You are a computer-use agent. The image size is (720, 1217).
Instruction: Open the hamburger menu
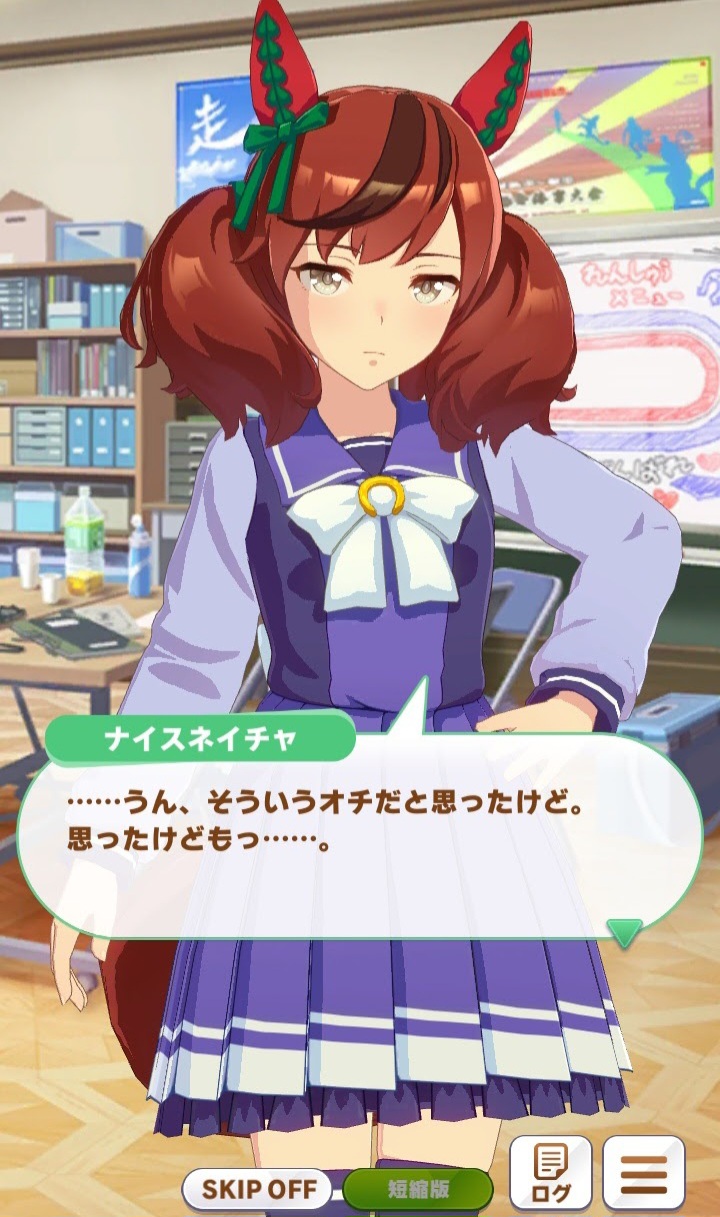pyautogui.click(x=644, y=1173)
